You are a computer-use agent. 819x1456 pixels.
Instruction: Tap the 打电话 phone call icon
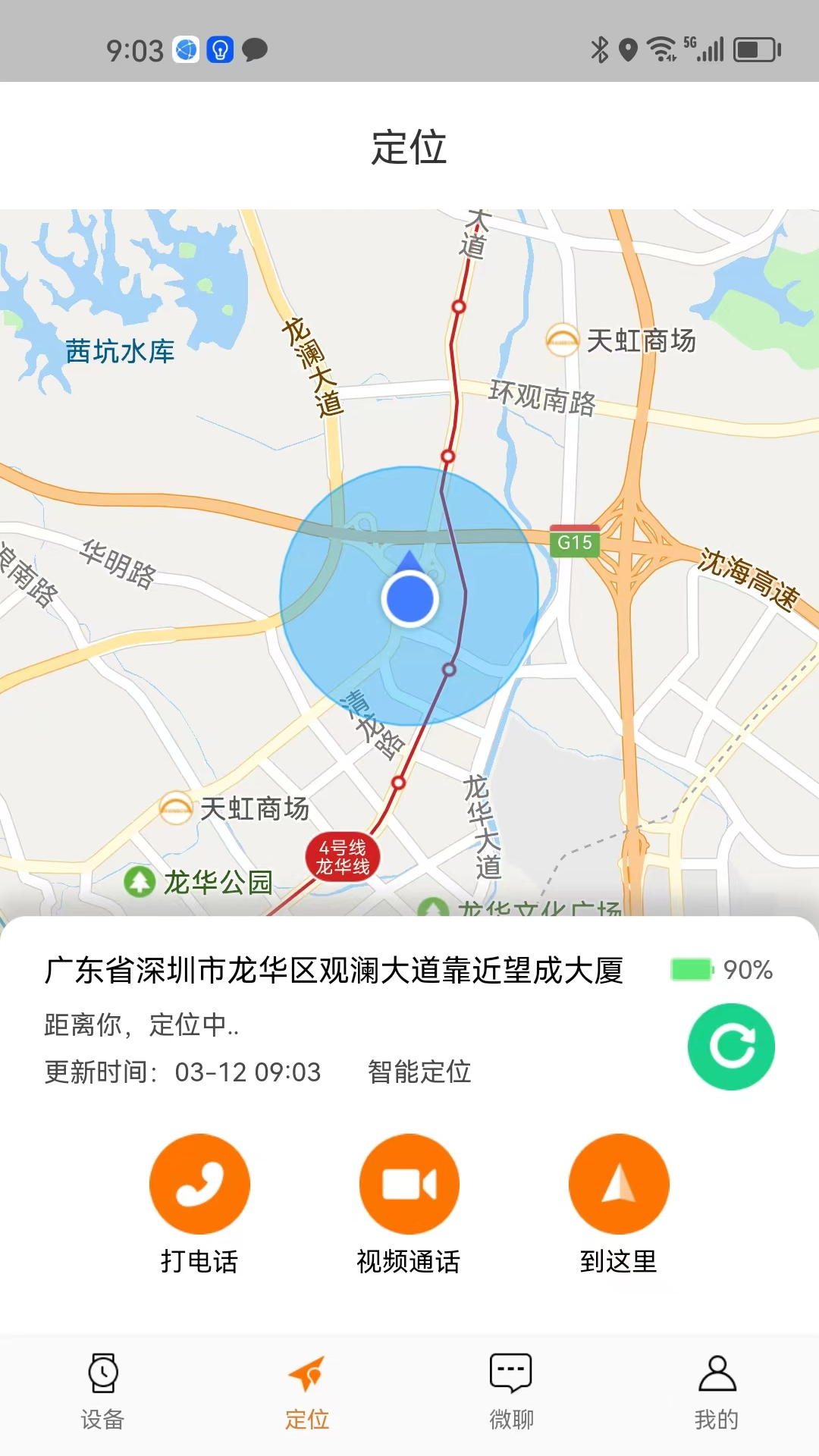pyautogui.click(x=199, y=1183)
